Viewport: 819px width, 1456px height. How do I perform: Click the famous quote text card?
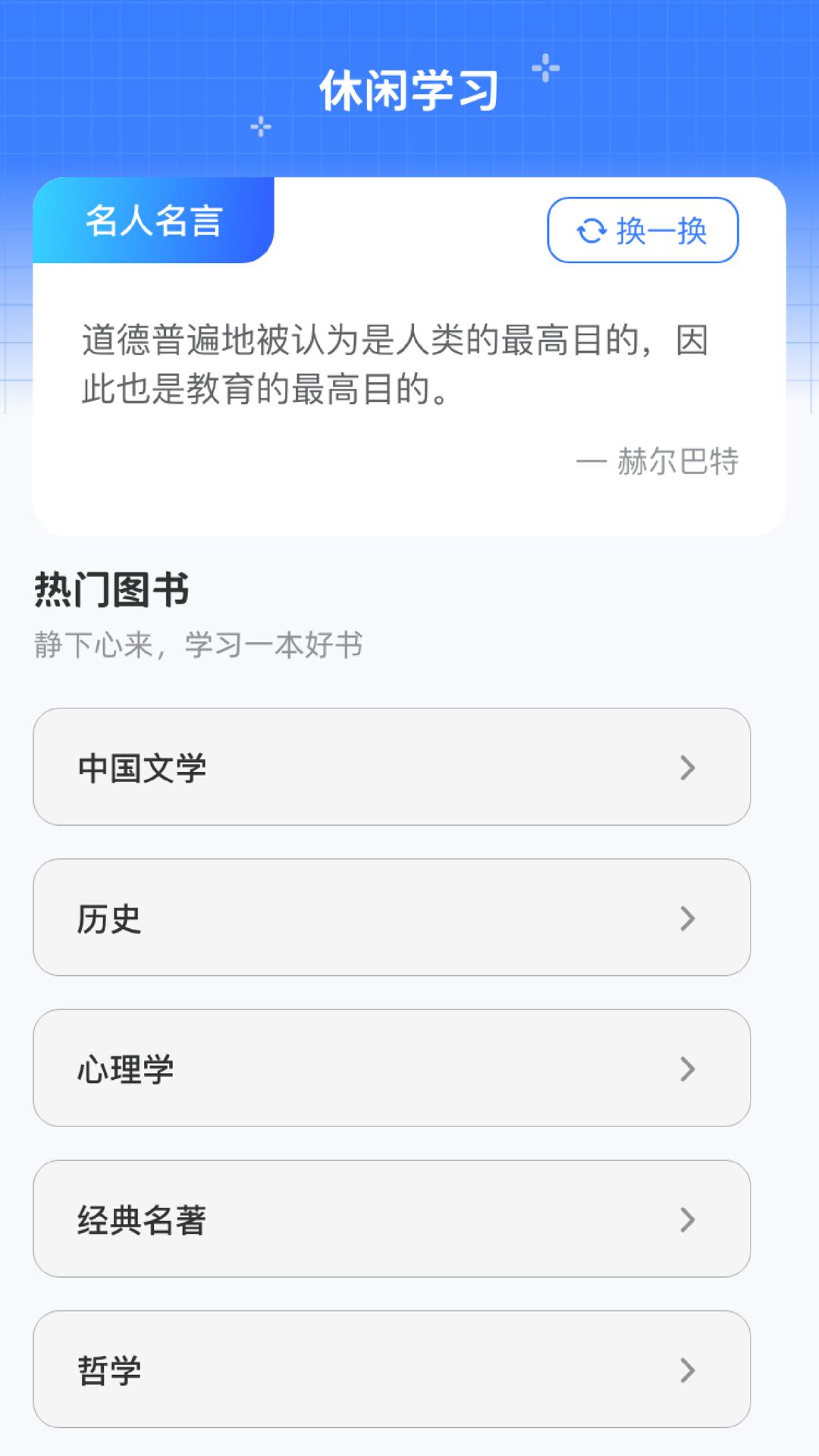click(409, 364)
